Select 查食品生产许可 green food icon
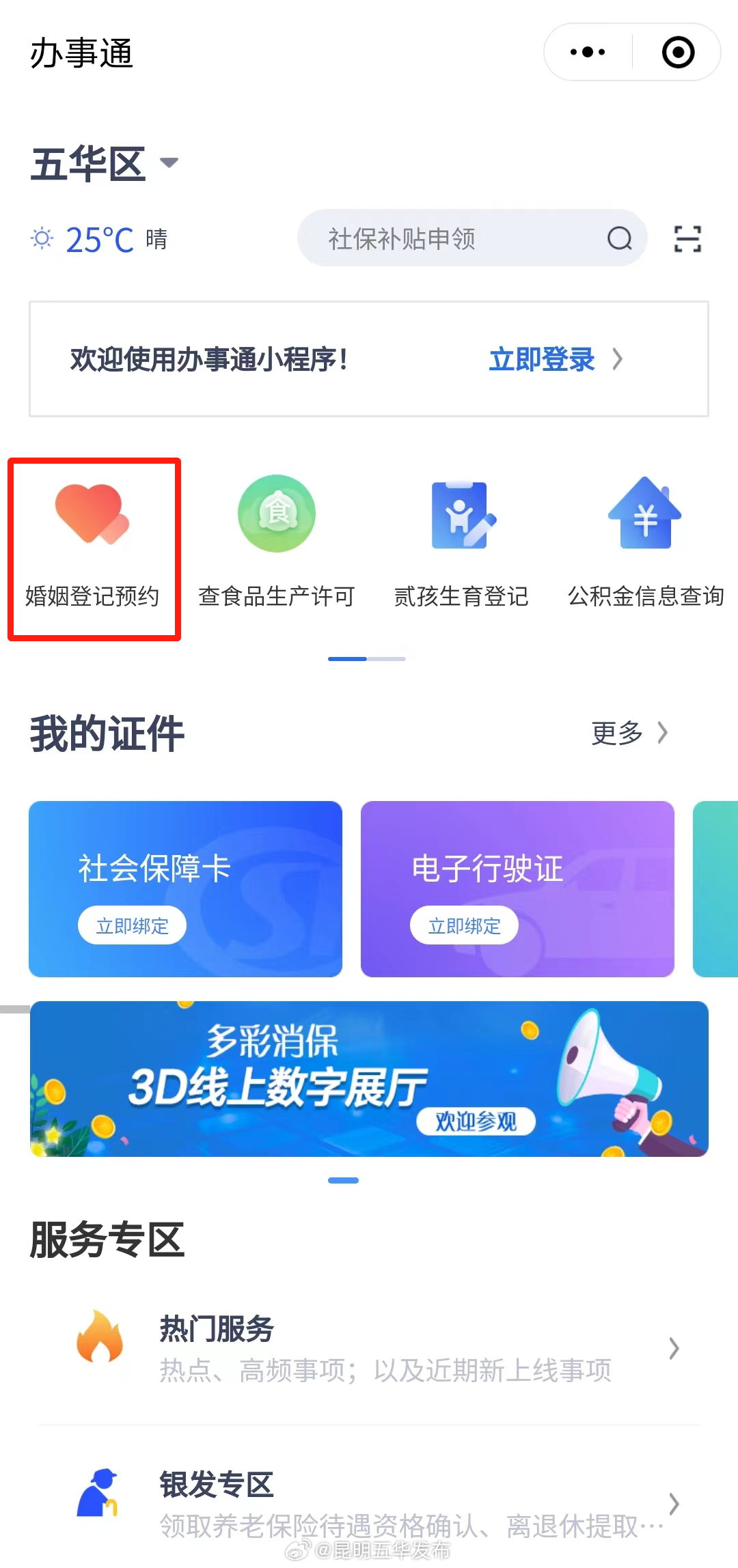Viewport: 738px width, 1568px height. click(x=276, y=514)
